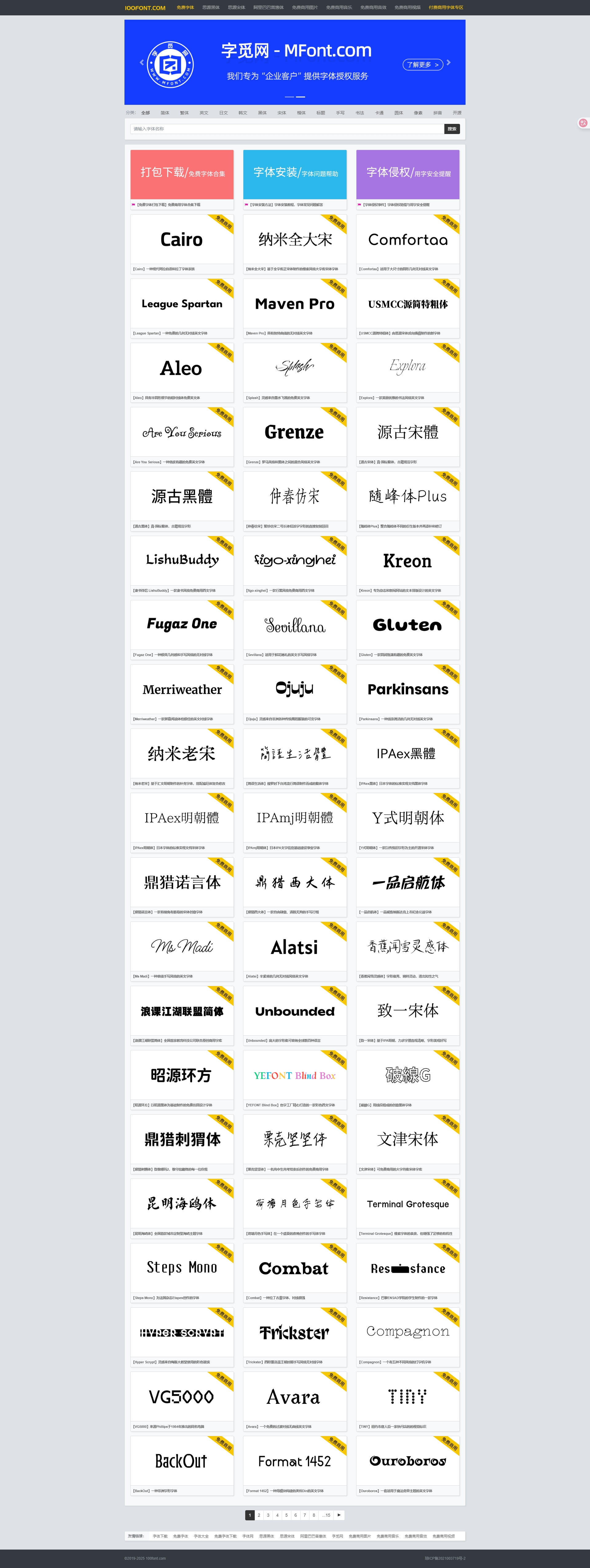Select the 英文 category filter tab

204,113
